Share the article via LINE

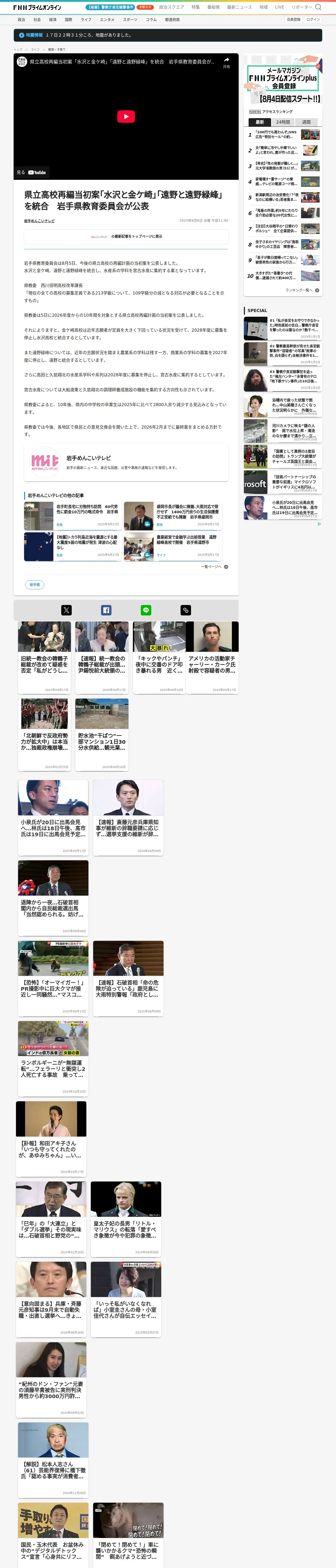coord(146,610)
